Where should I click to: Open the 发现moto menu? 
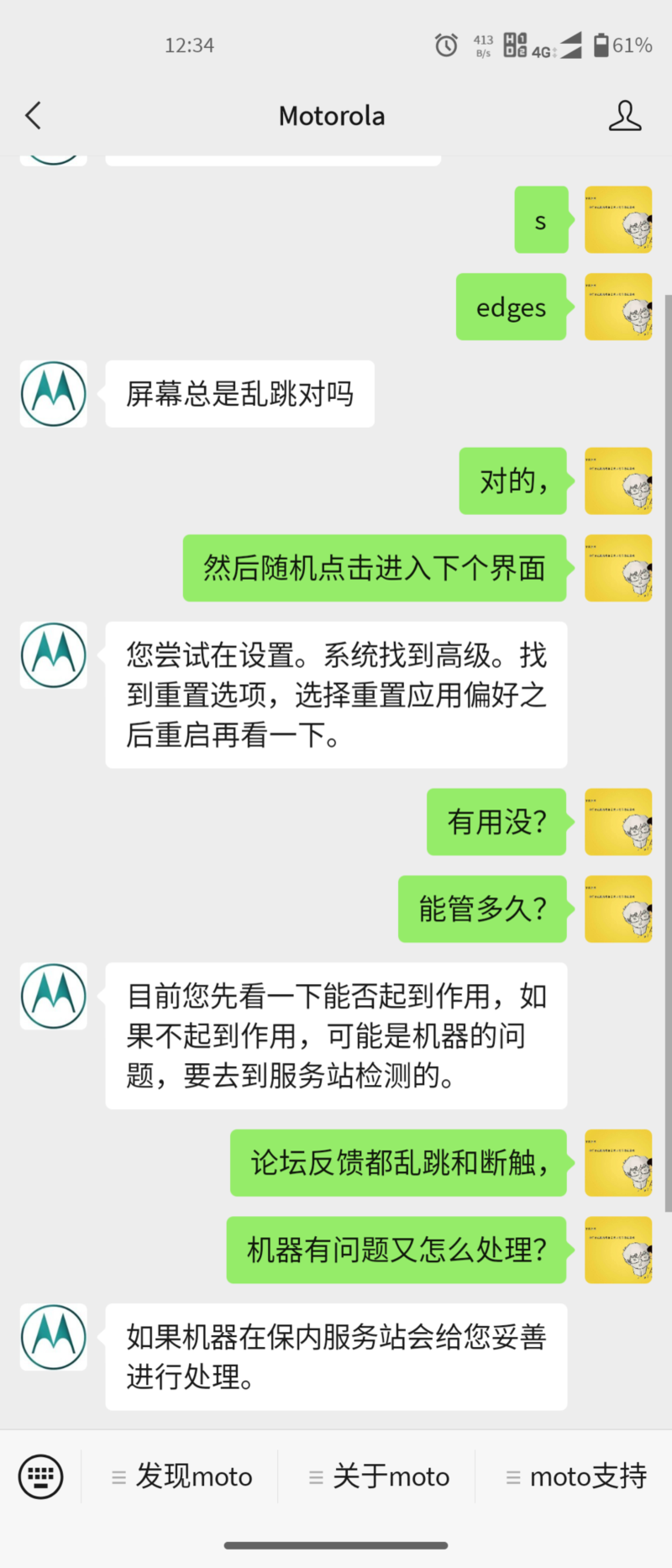pos(181,1476)
